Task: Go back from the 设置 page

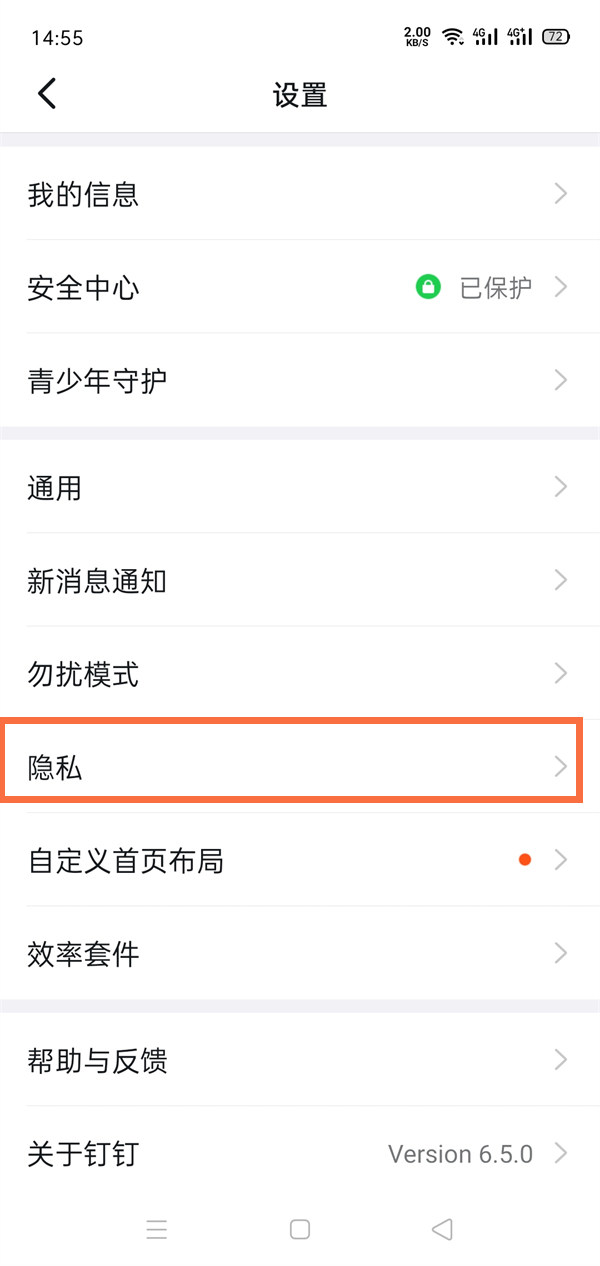Action: [47, 94]
